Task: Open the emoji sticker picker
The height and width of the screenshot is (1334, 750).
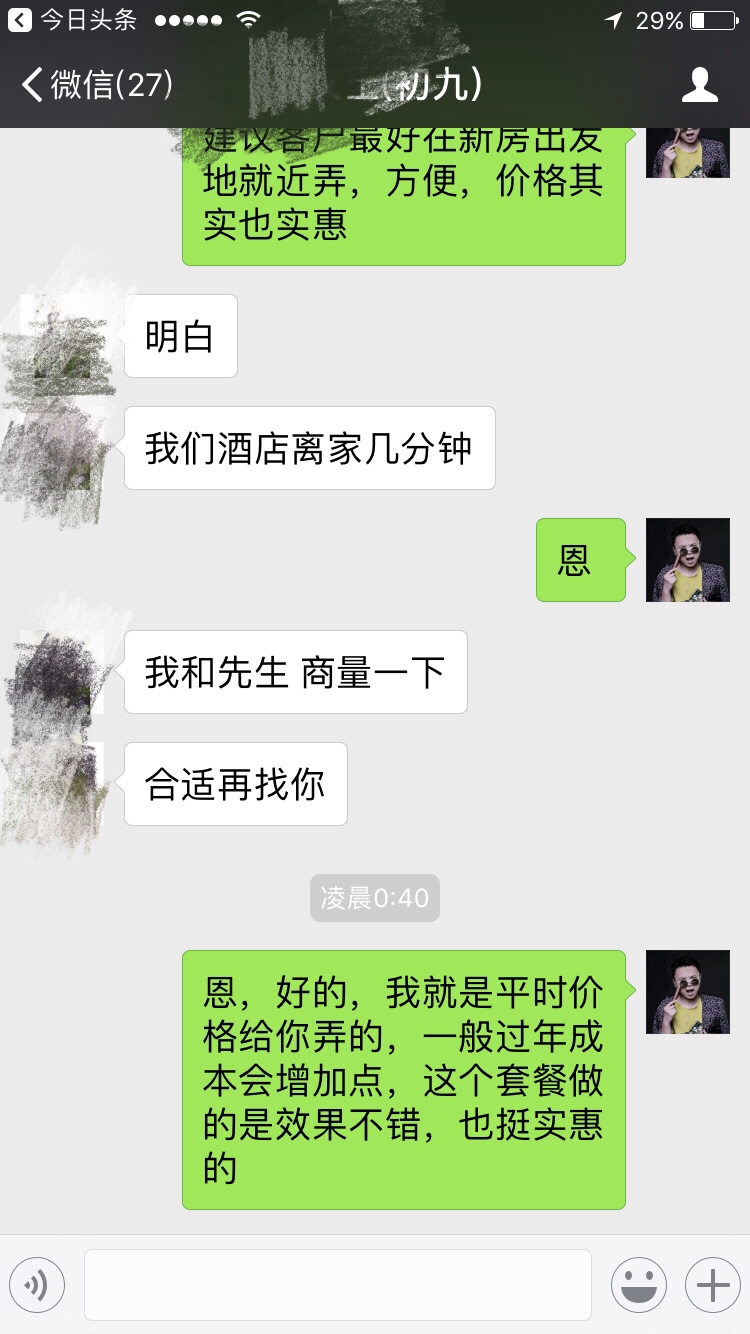Action: (x=639, y=1285)
